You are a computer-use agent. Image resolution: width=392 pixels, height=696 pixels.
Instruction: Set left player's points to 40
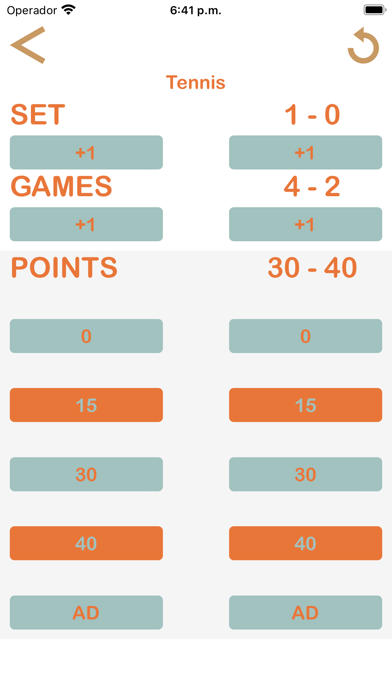(86, 543)
